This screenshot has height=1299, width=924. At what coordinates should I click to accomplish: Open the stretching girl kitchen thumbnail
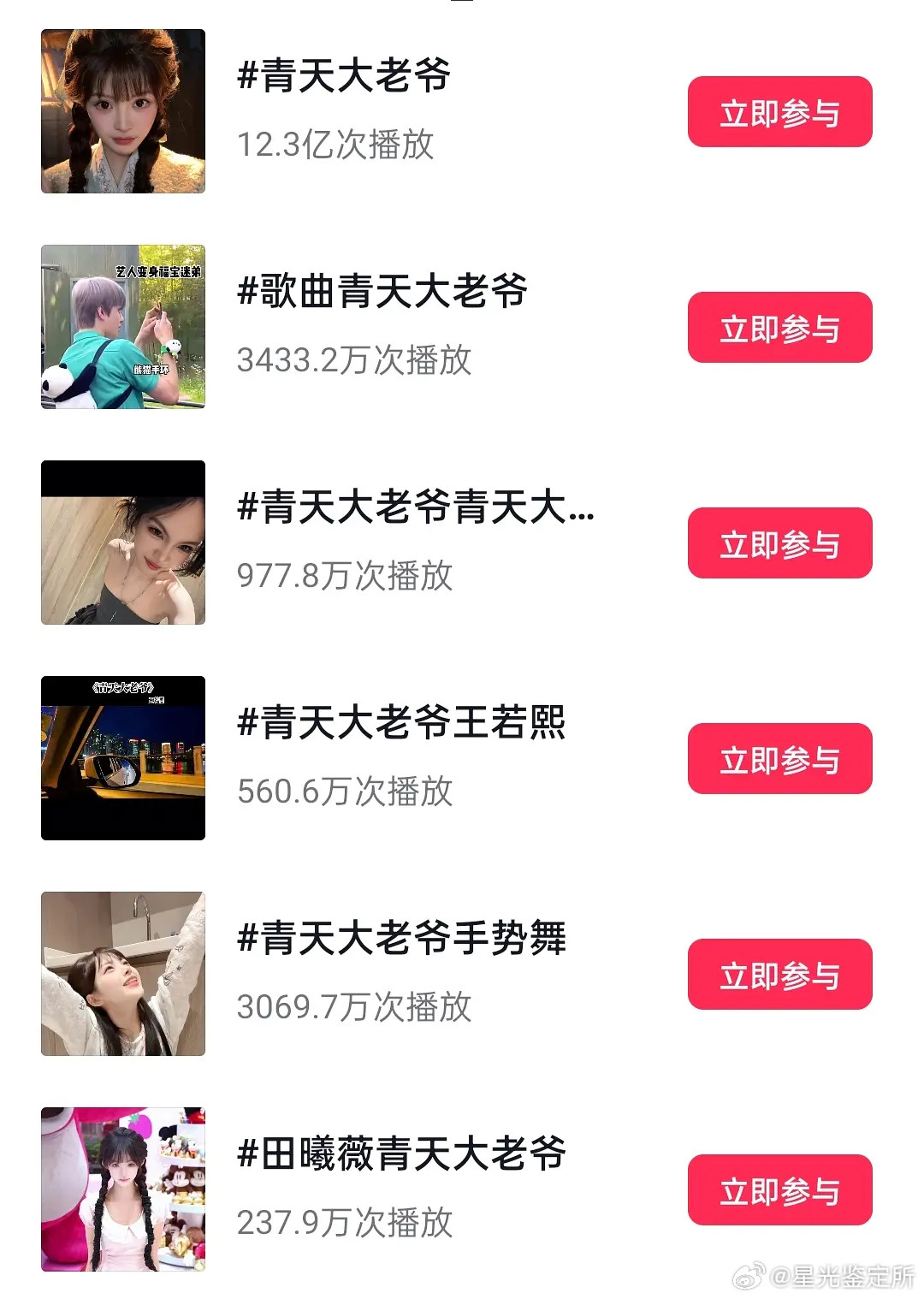click(x=121, y=971)
